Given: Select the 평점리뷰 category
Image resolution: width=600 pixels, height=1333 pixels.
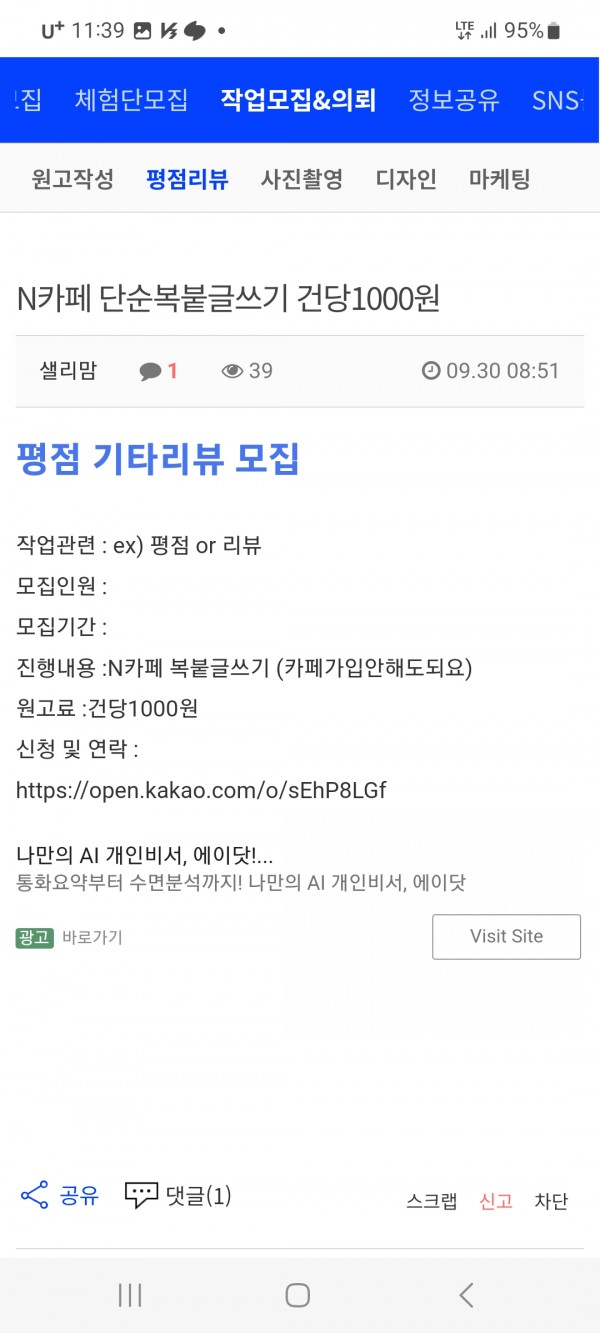Looking at the screenshot, I should coord(187,179).
